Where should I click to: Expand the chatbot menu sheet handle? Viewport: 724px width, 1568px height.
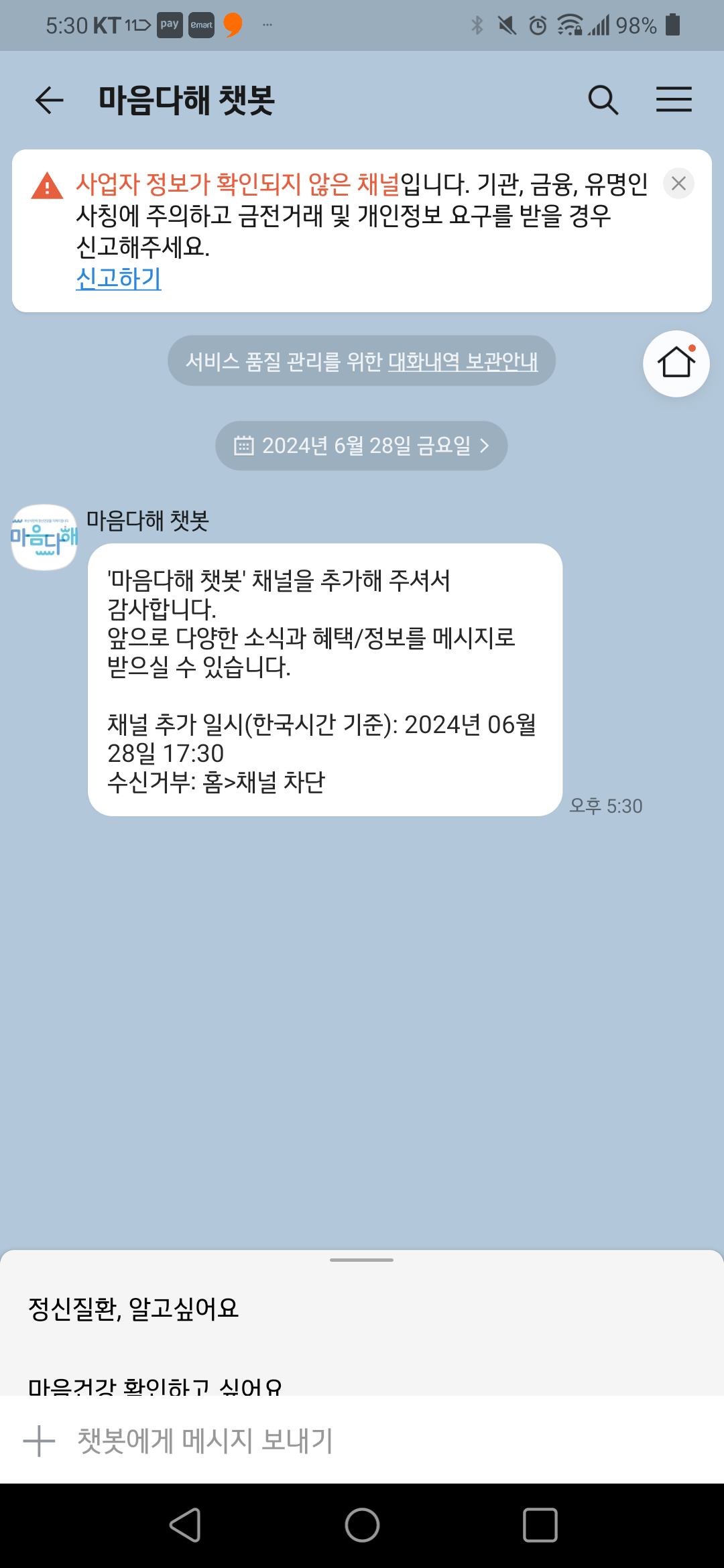[x=361, y=1260]
